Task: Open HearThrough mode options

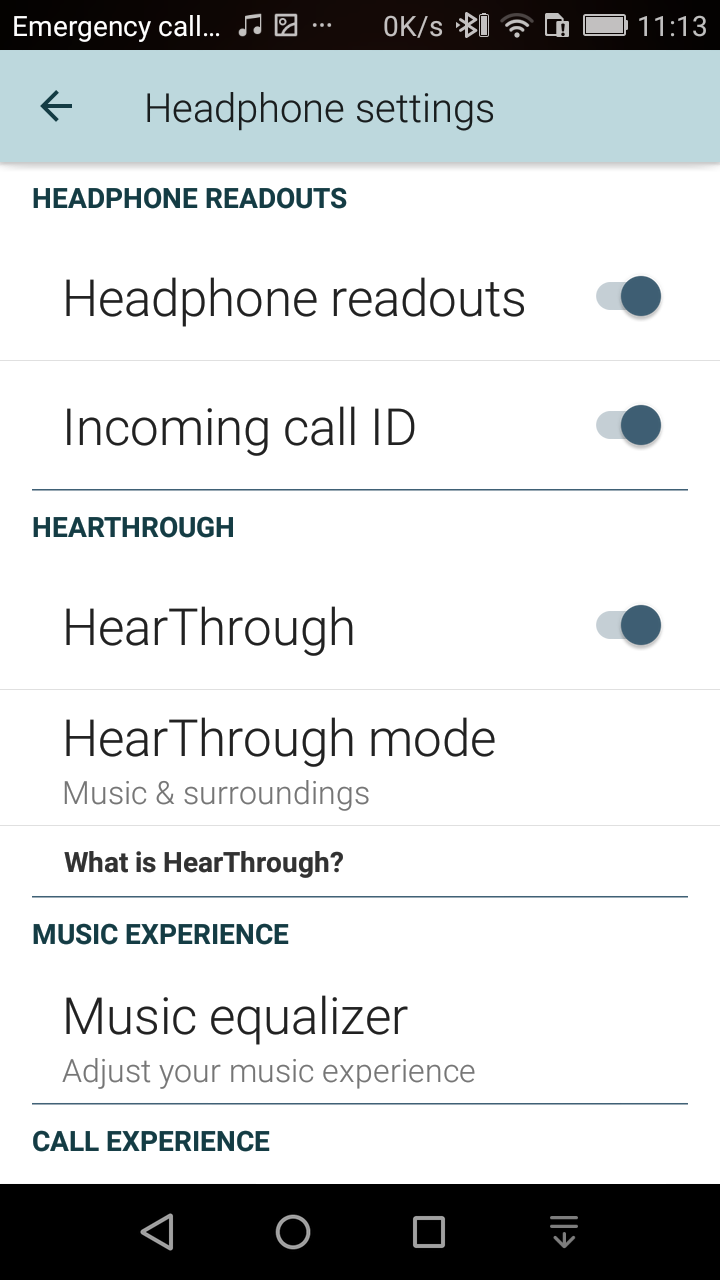Action: click(x=280, y=758)
